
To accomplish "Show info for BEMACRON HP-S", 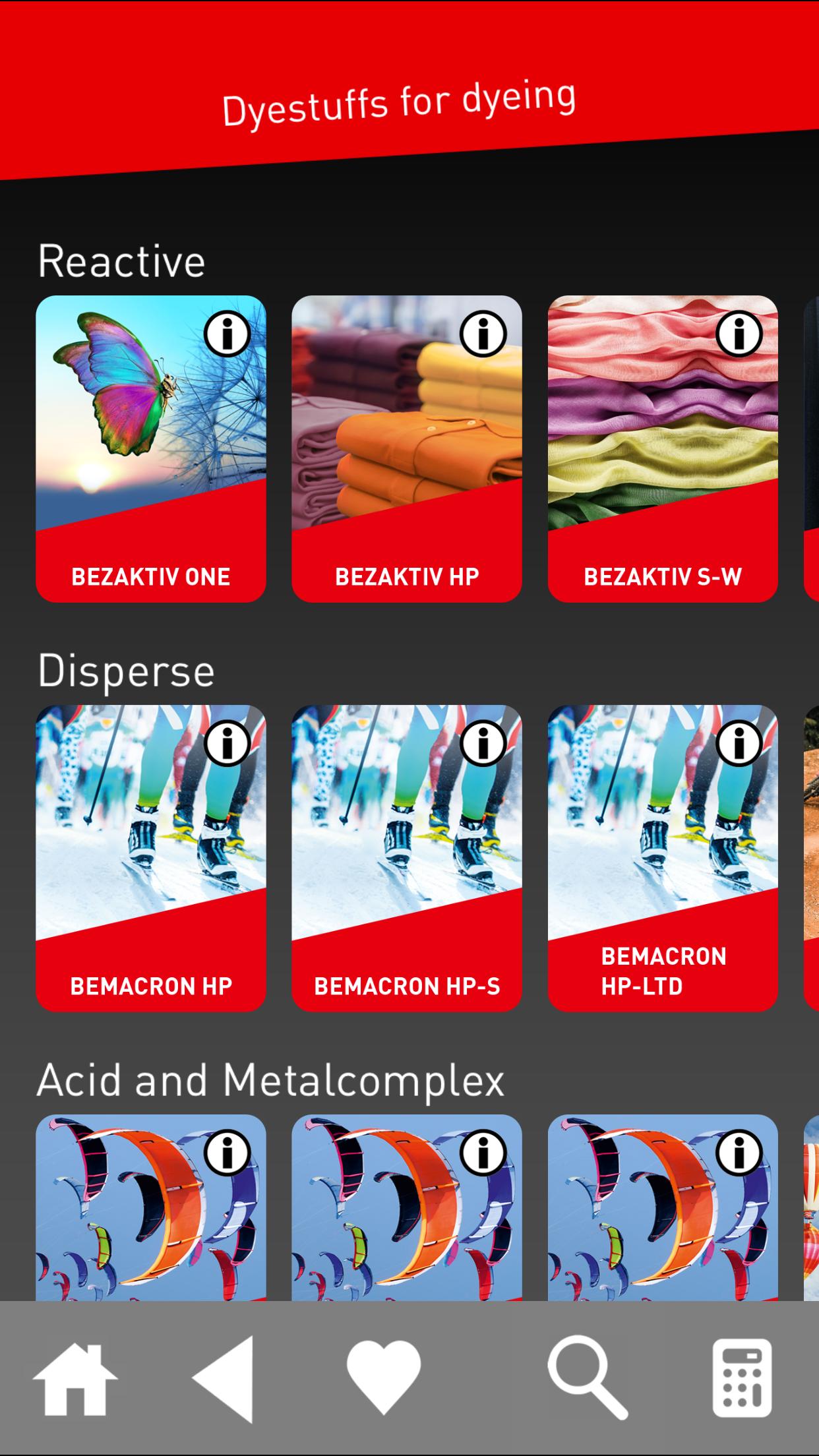I will pos(483,743).
